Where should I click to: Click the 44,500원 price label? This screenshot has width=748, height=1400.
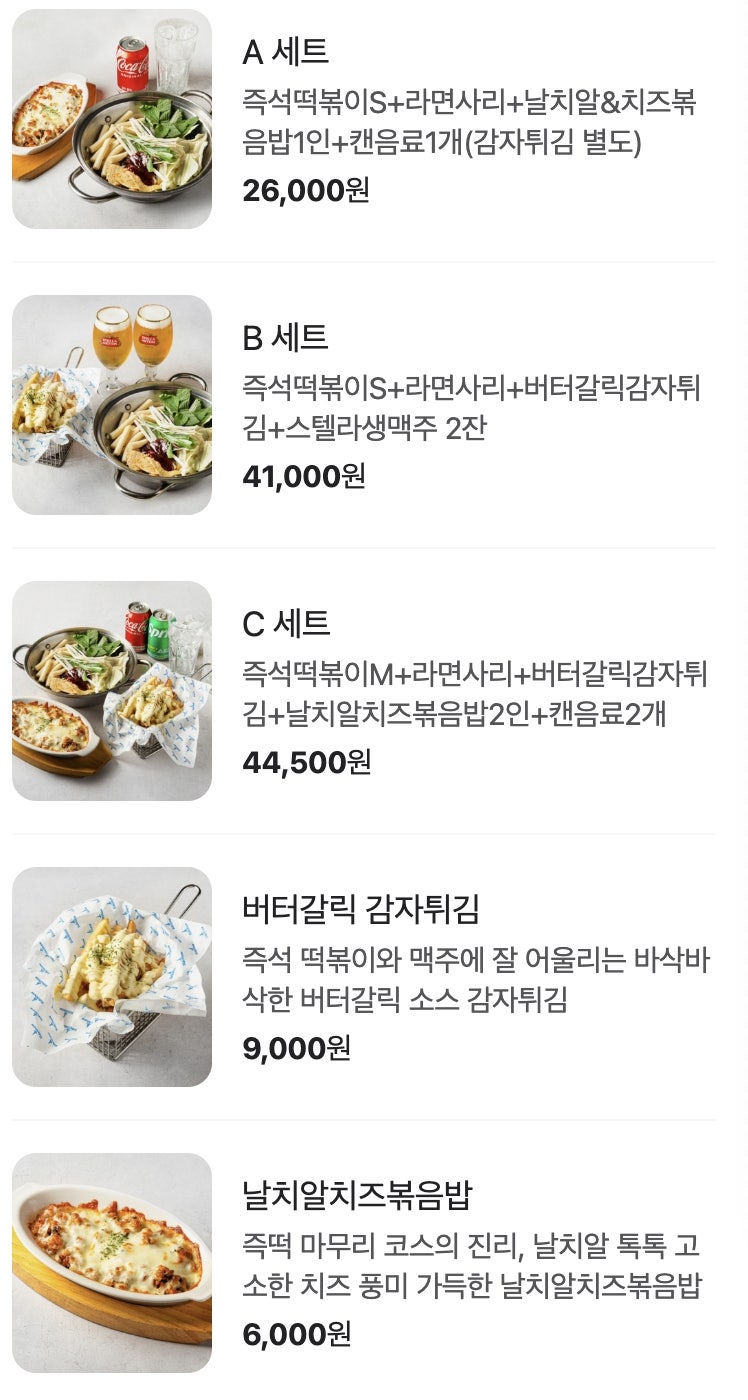point(303,762)
